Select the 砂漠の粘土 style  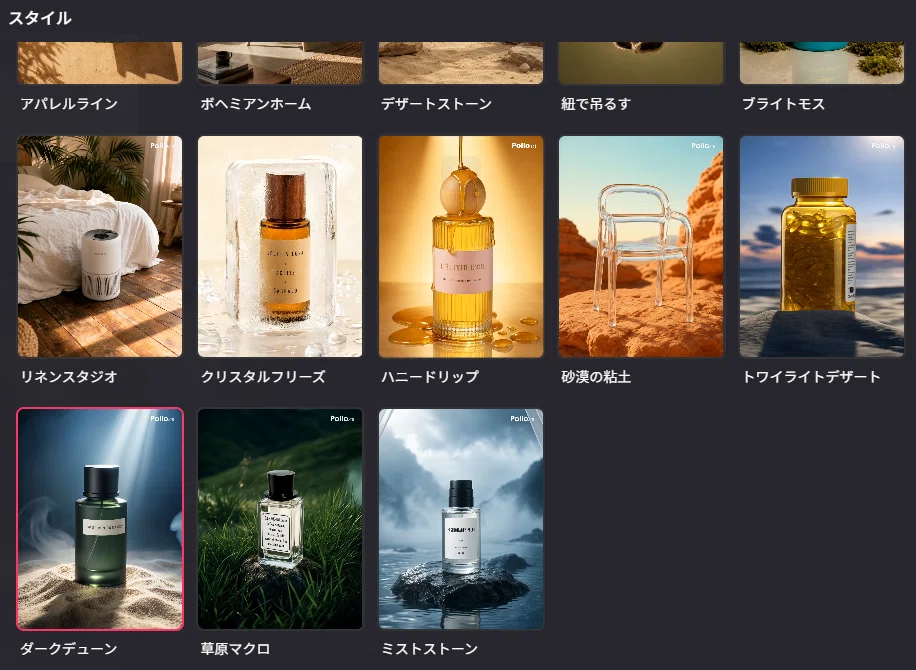641,247
